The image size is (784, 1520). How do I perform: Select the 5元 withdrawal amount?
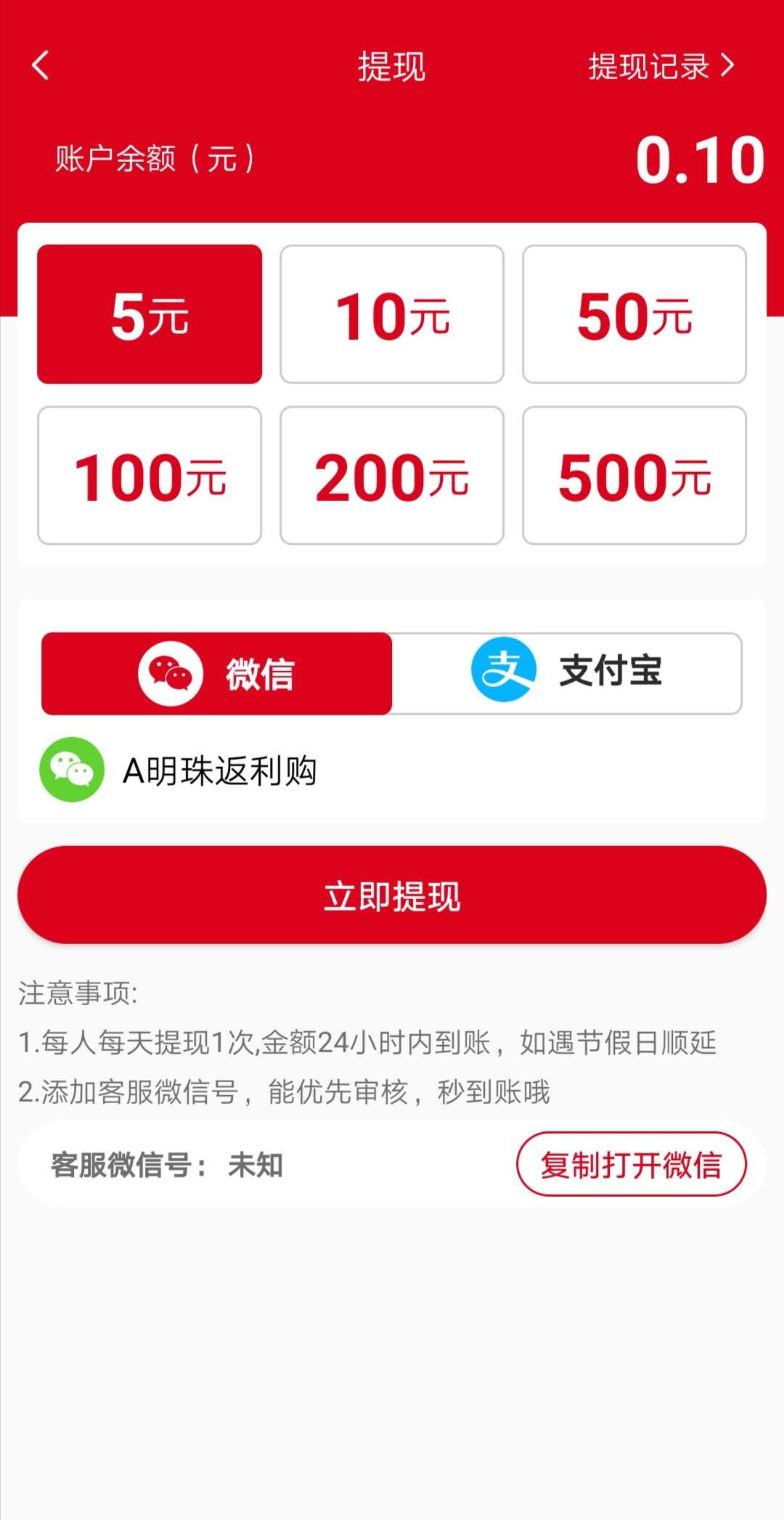pos(150,314)
